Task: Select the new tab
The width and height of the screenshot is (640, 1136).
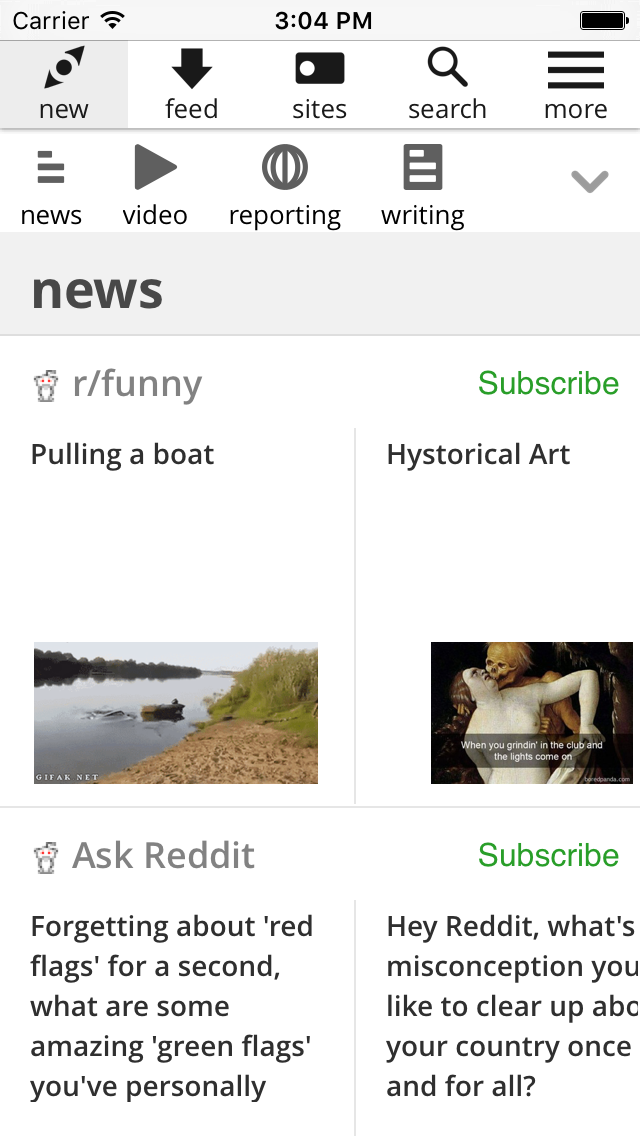Action: (x=64, y=86)
